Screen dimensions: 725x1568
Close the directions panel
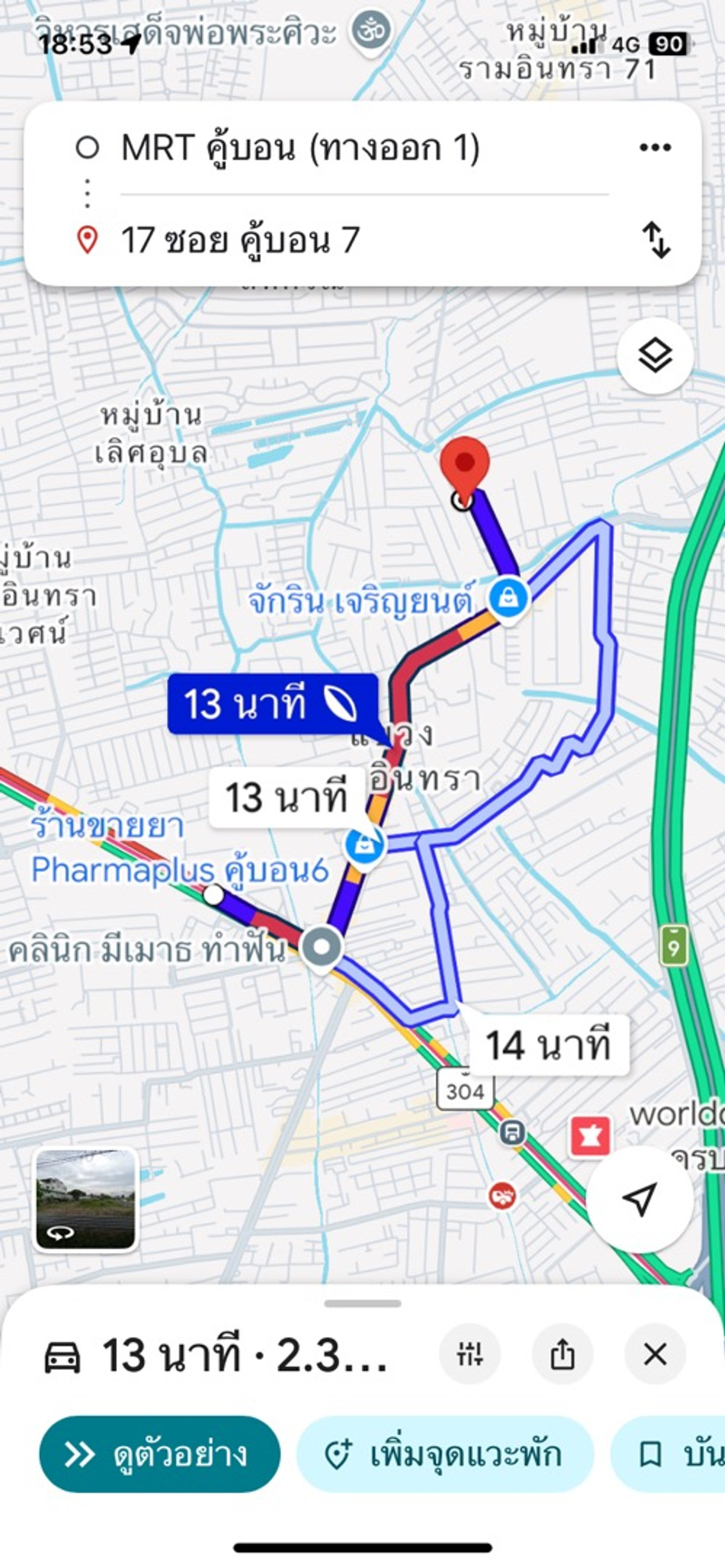coord(655,1355)
